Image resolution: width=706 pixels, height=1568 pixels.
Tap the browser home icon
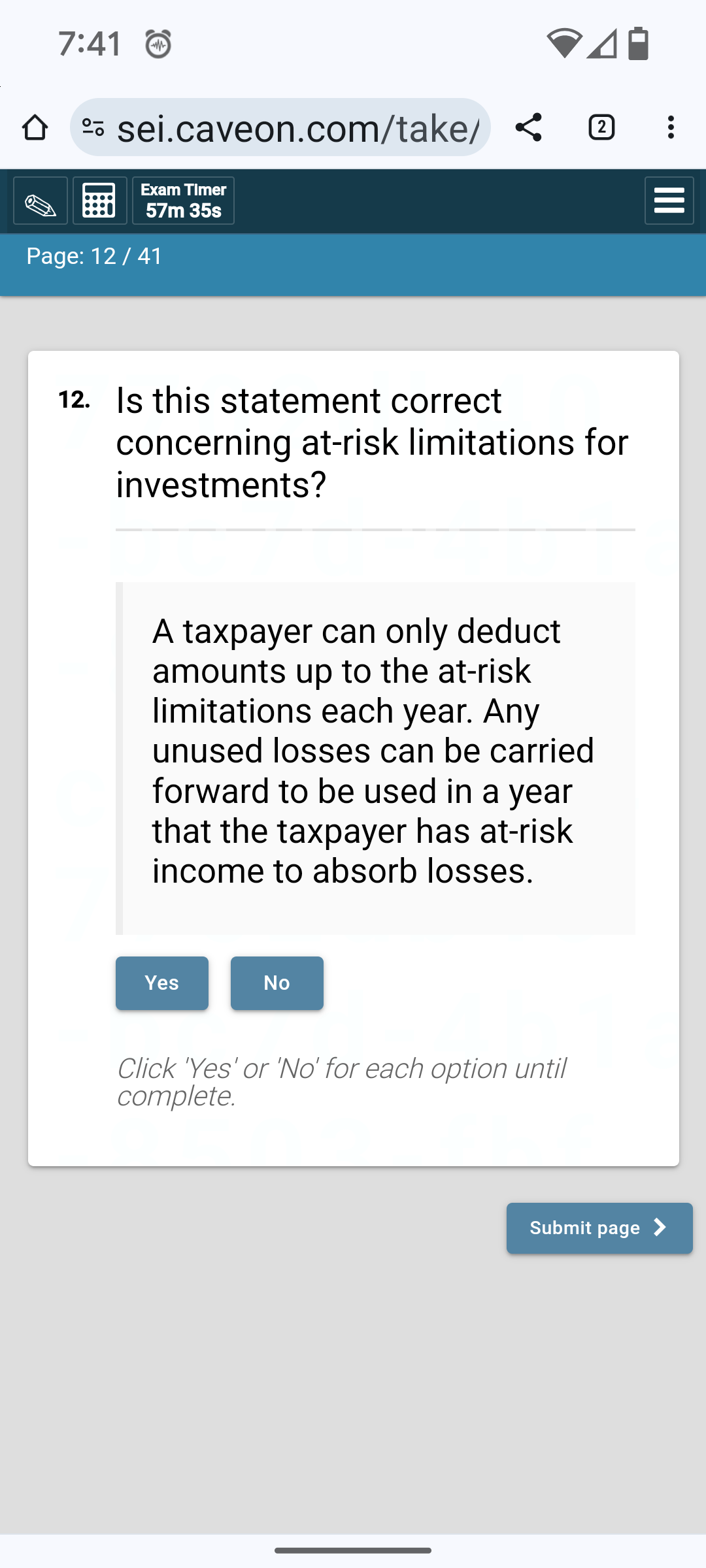click(36, 128)
